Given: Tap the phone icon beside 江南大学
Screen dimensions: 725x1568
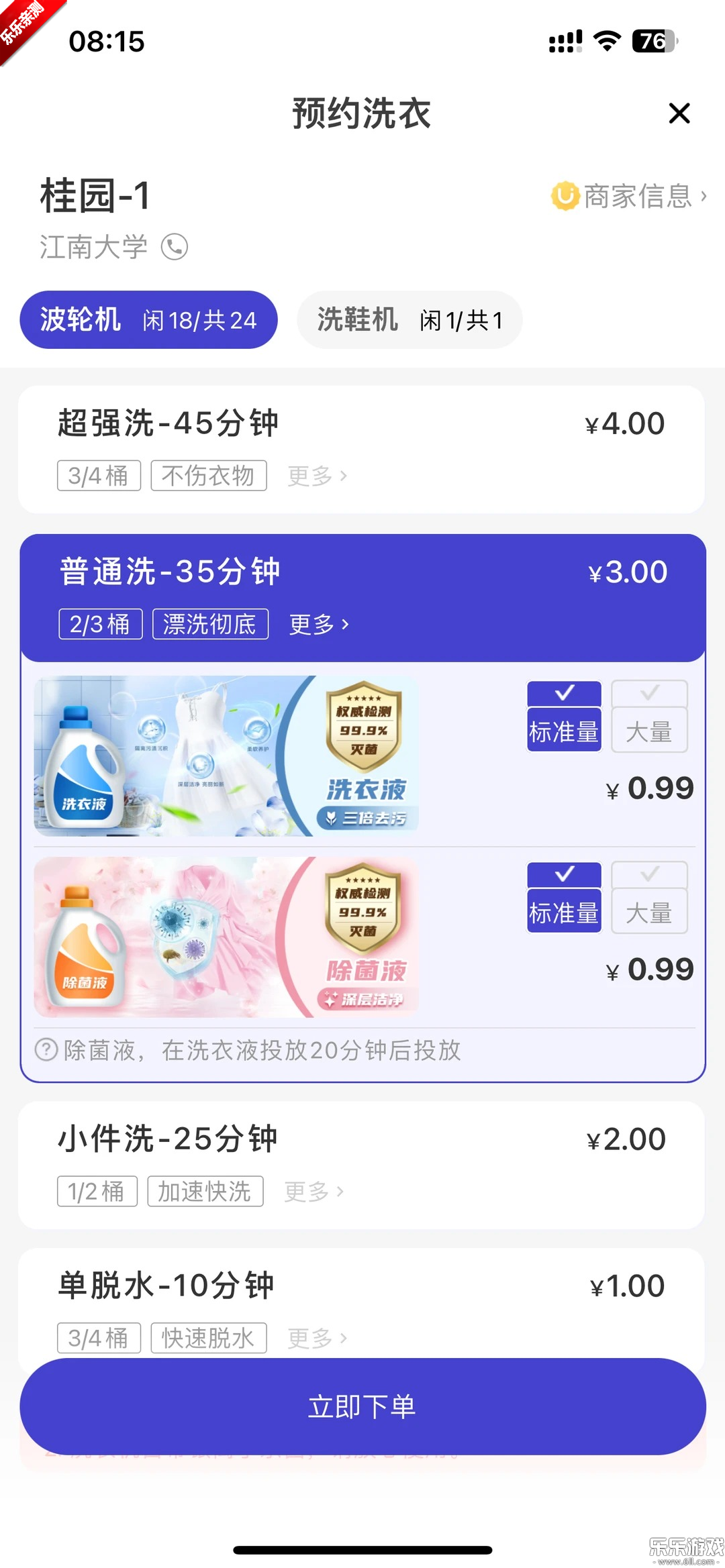Looking at the screenshot, I should 174,247.
